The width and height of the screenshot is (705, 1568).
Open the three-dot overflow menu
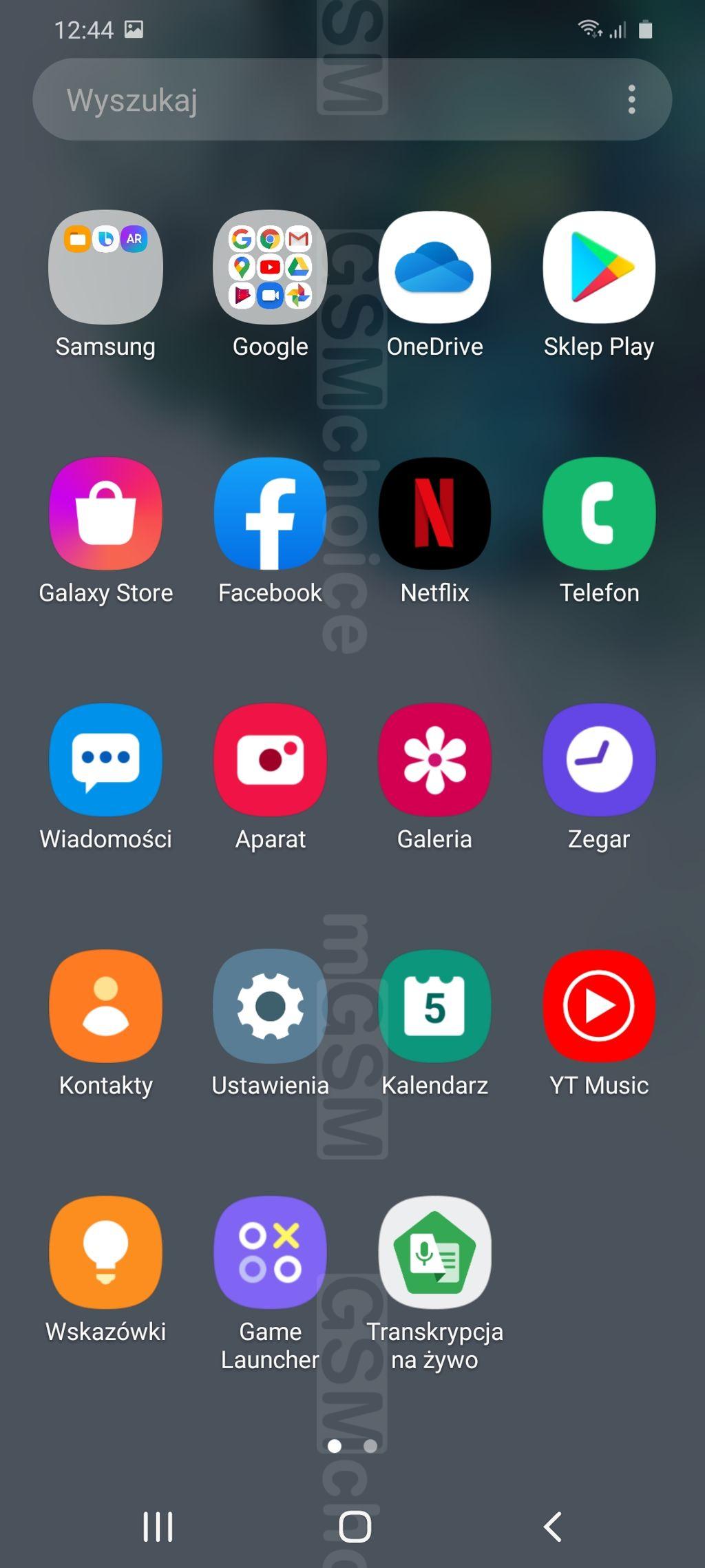[x=631, y=100]
